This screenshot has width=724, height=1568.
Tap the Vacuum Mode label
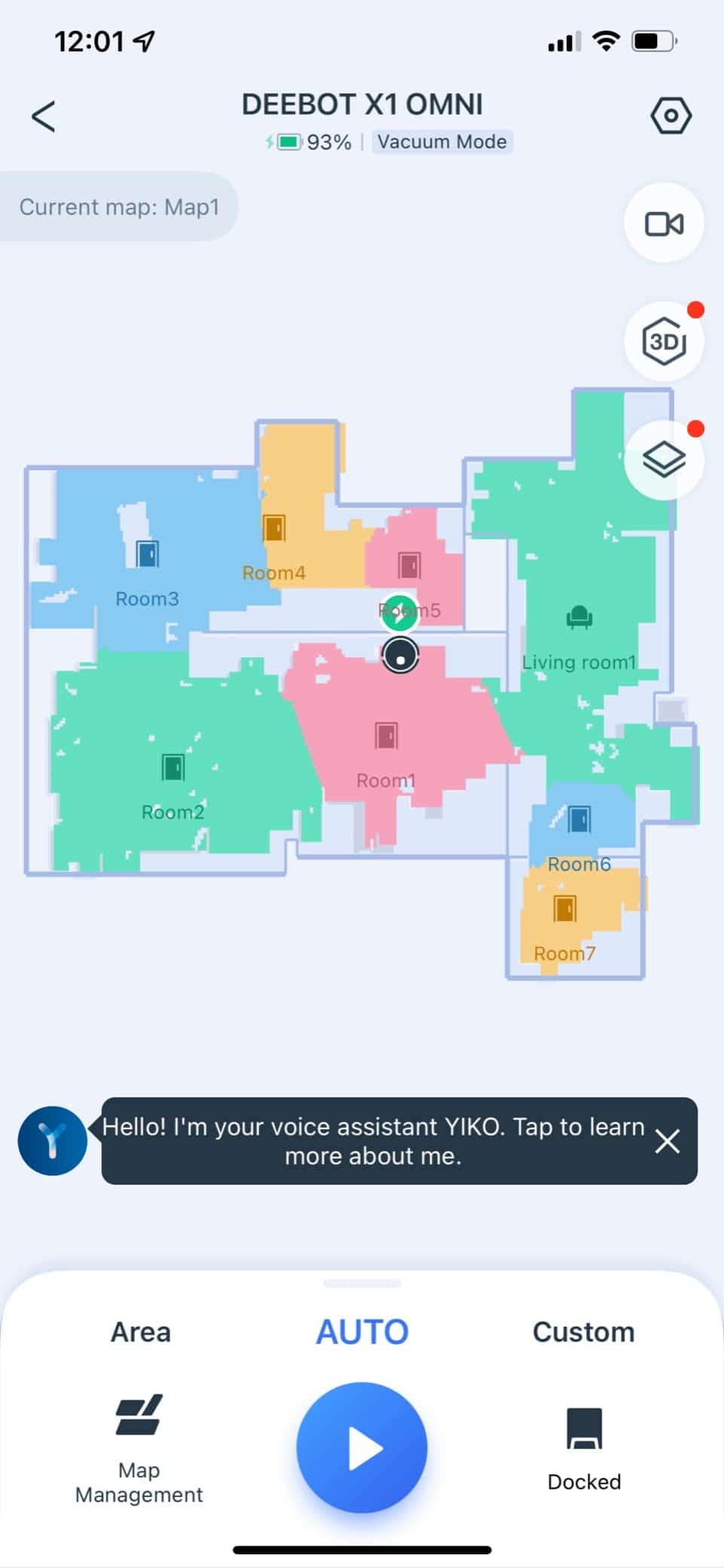(x=441, y=142)
